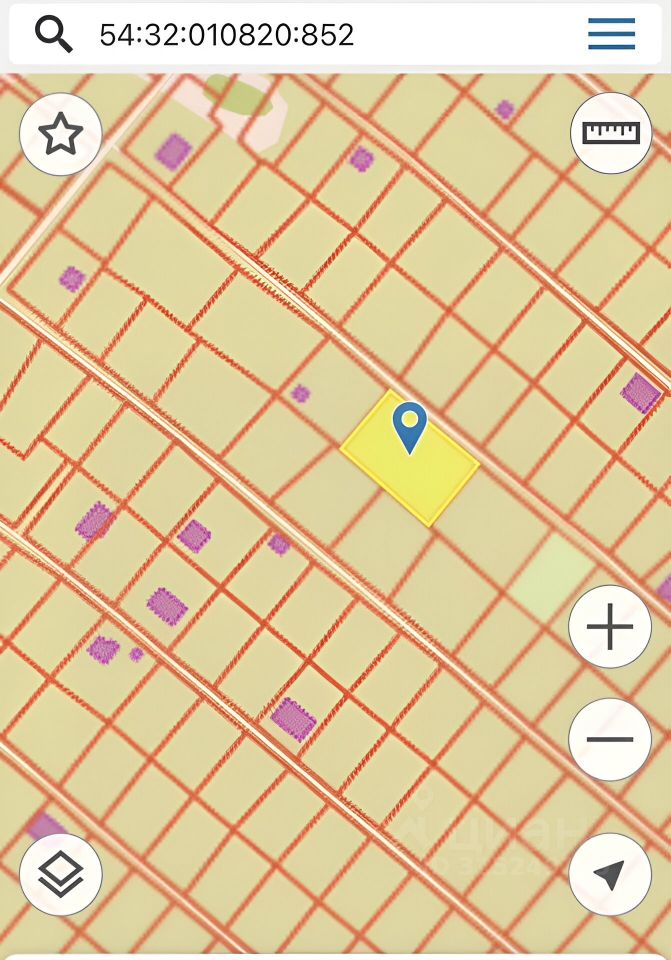The image size is (671, 960).
Task: Open the ruler measurement tool
Action: (610, 133)
